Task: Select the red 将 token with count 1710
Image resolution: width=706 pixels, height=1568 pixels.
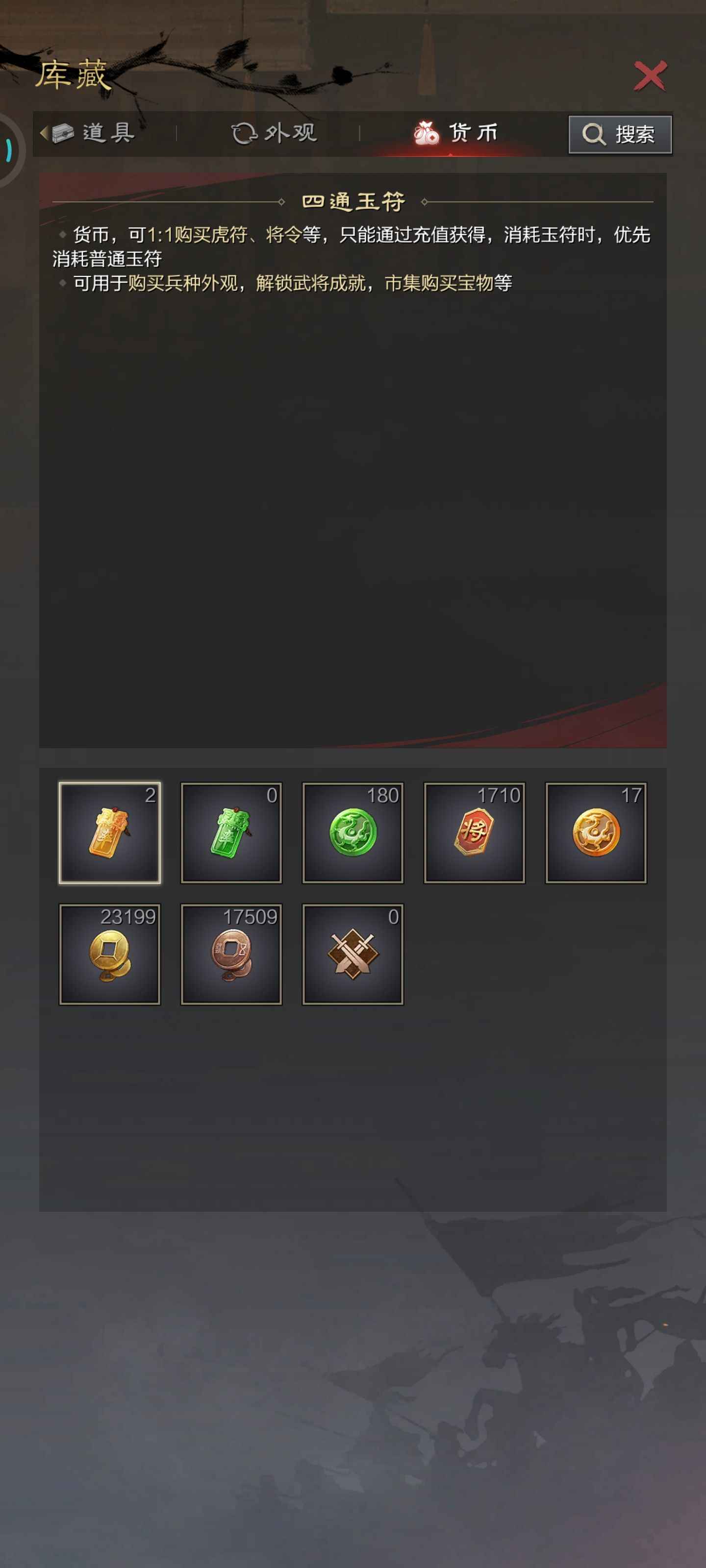Action: pos(475,832)
